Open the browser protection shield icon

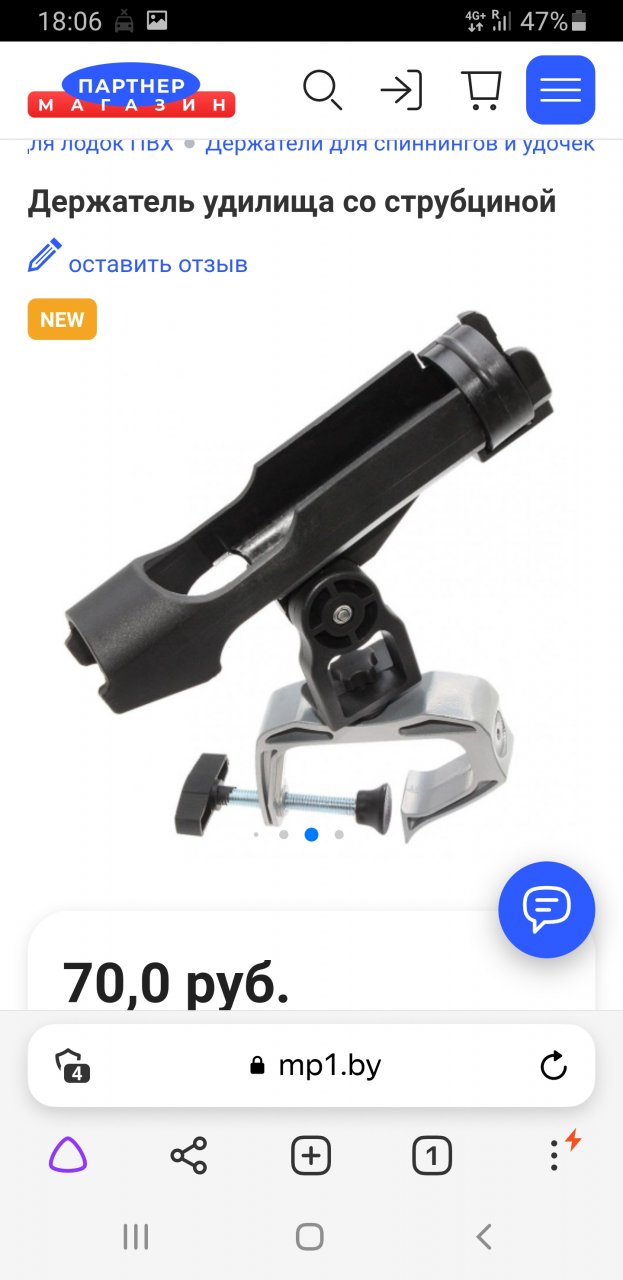click(x=71, y=1065)
